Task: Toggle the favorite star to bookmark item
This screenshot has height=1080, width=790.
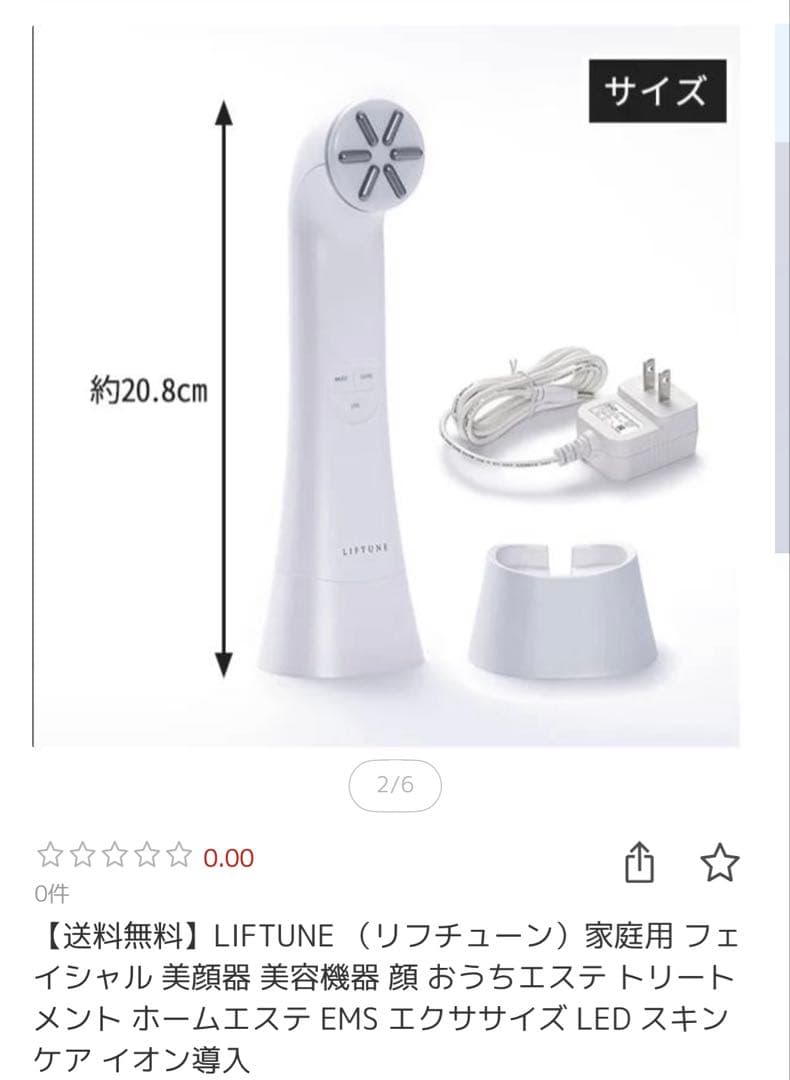Action: pyautogui.click(x=718, y=861)
